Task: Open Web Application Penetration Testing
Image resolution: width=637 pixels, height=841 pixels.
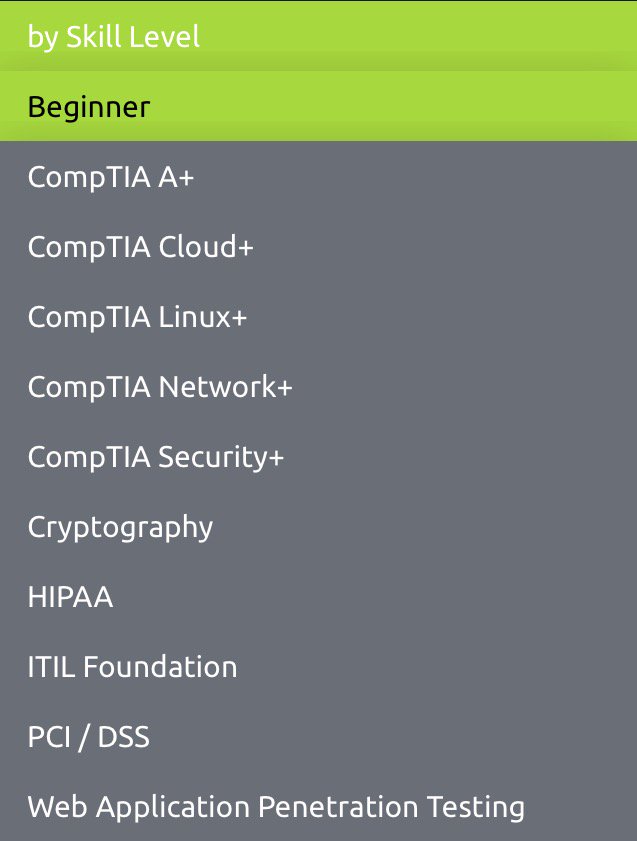Action: click(x=276, y=807)
